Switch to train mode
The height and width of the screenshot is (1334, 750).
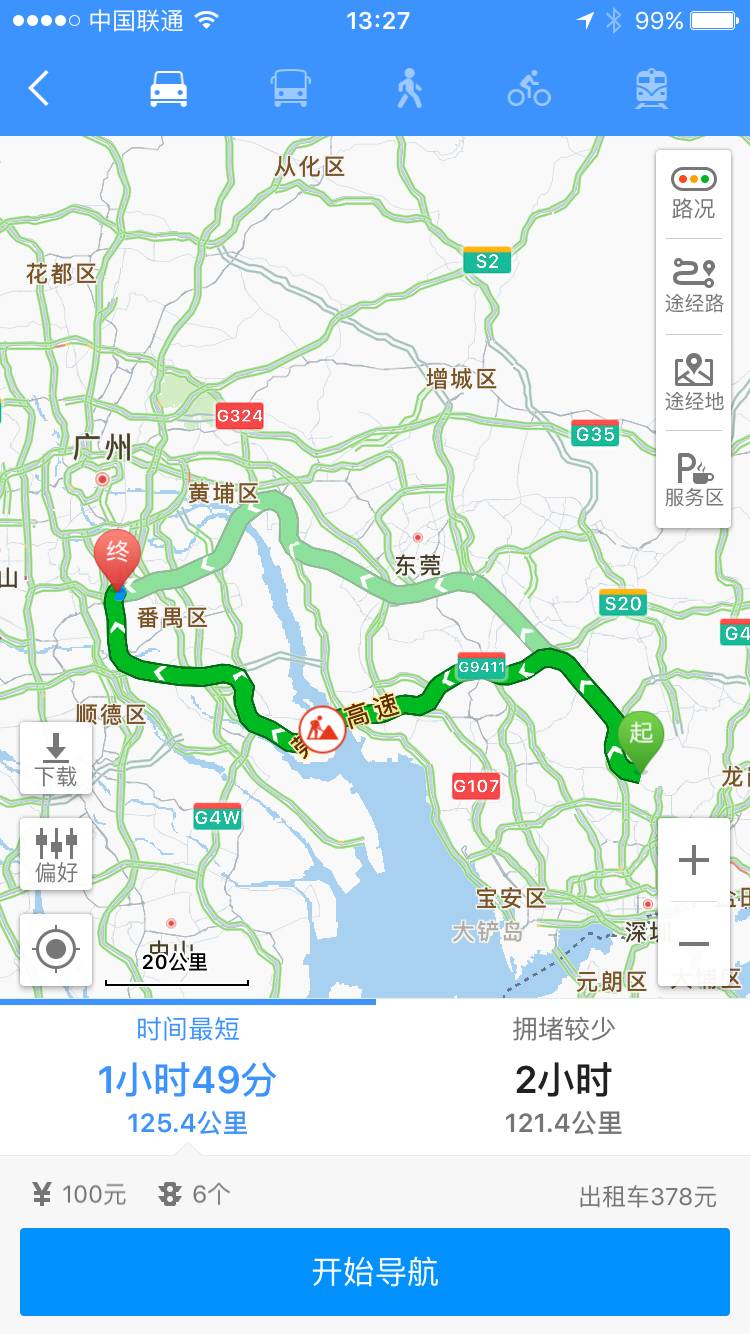652,89
